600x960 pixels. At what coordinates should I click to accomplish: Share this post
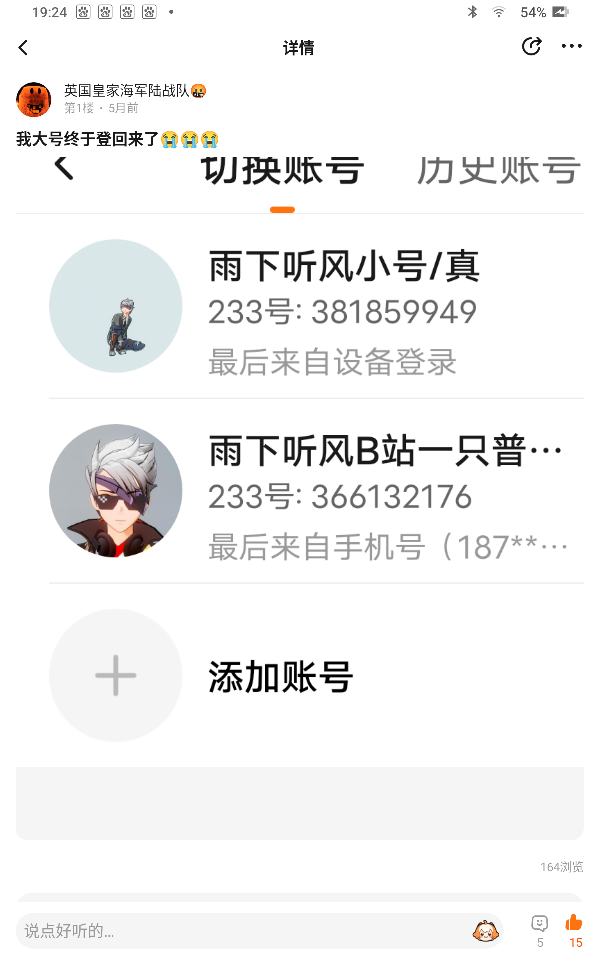point(531,46)
